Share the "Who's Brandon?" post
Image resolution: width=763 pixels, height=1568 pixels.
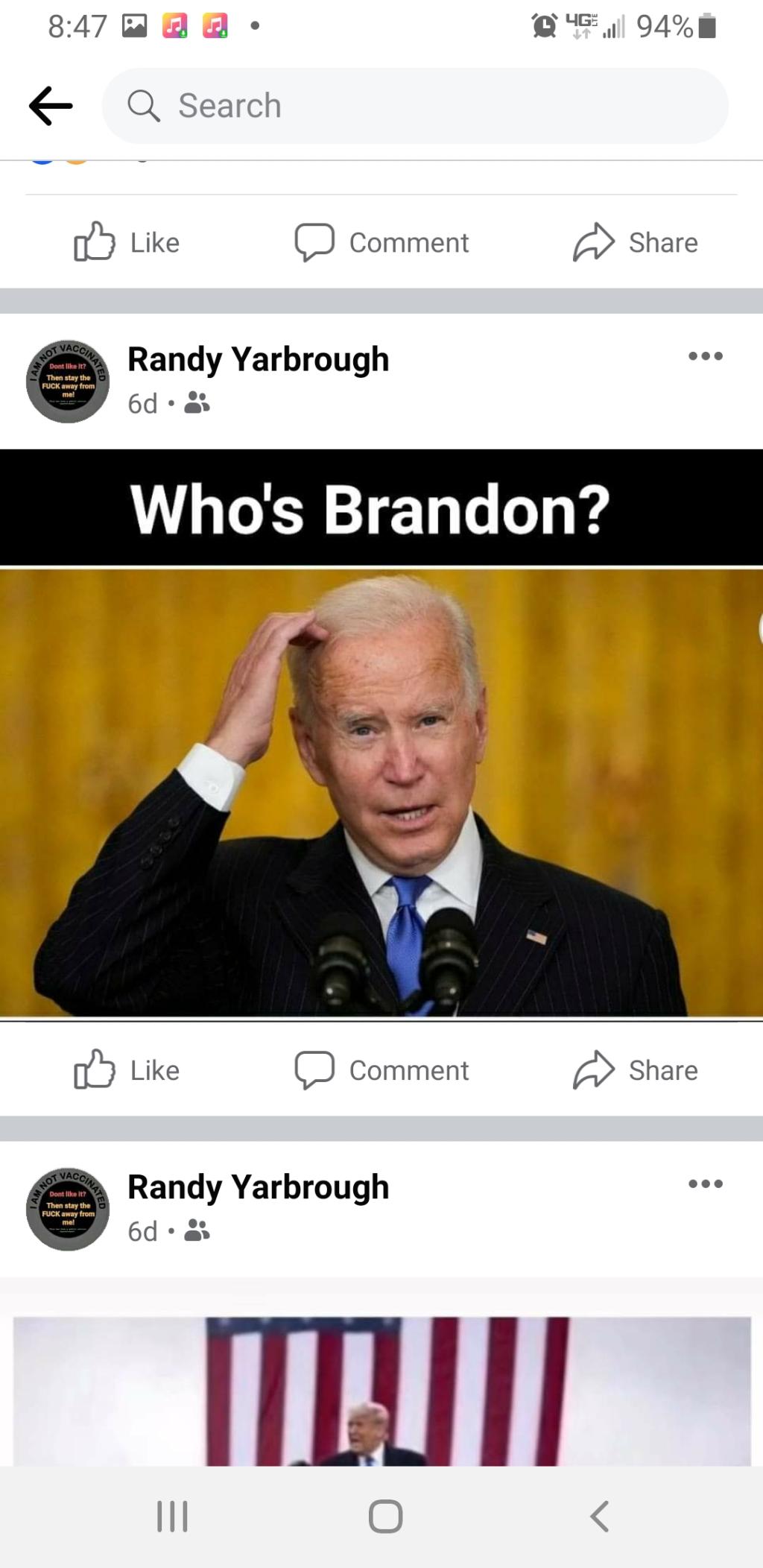(x=636, y=1070)
